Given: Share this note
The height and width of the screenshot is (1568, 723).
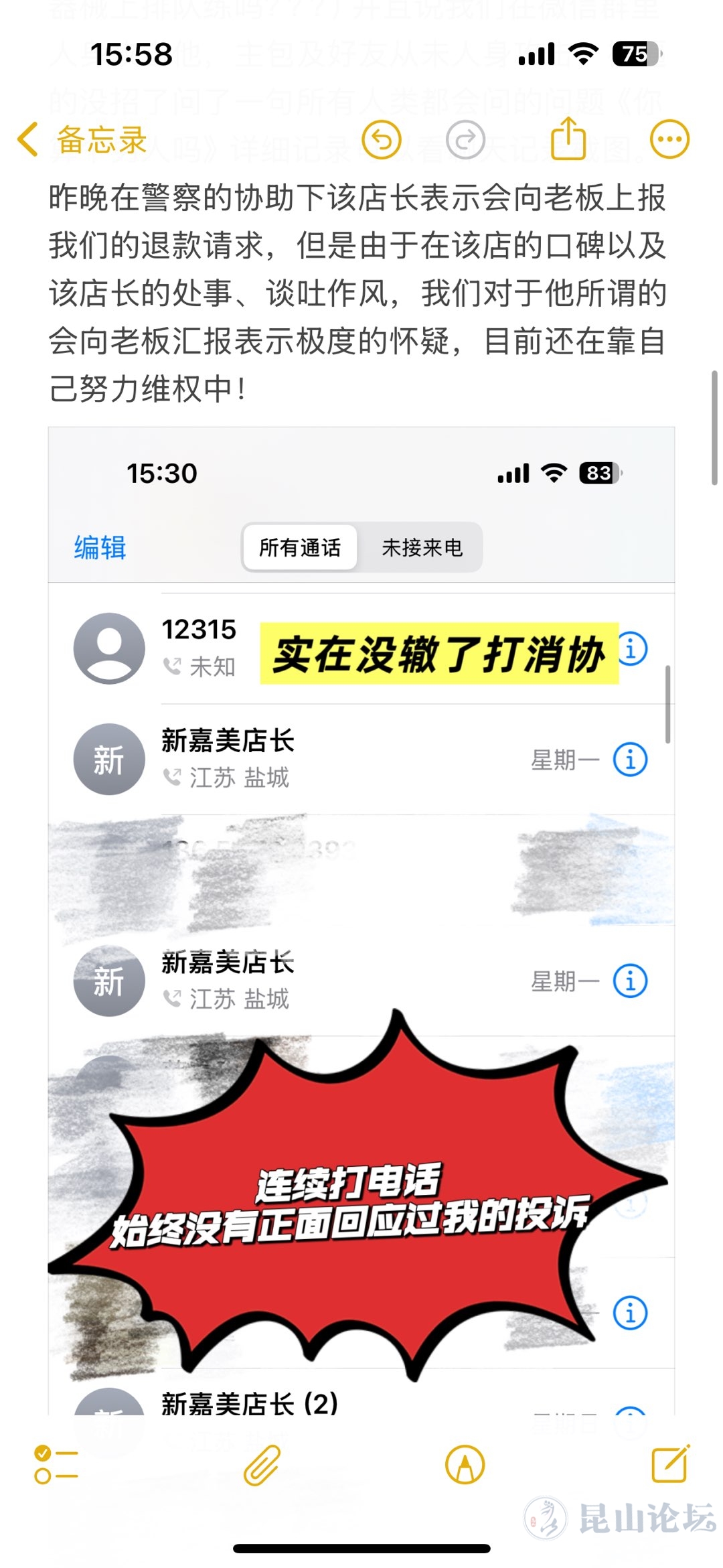Looking at the screenshot, I should [568, 139].
